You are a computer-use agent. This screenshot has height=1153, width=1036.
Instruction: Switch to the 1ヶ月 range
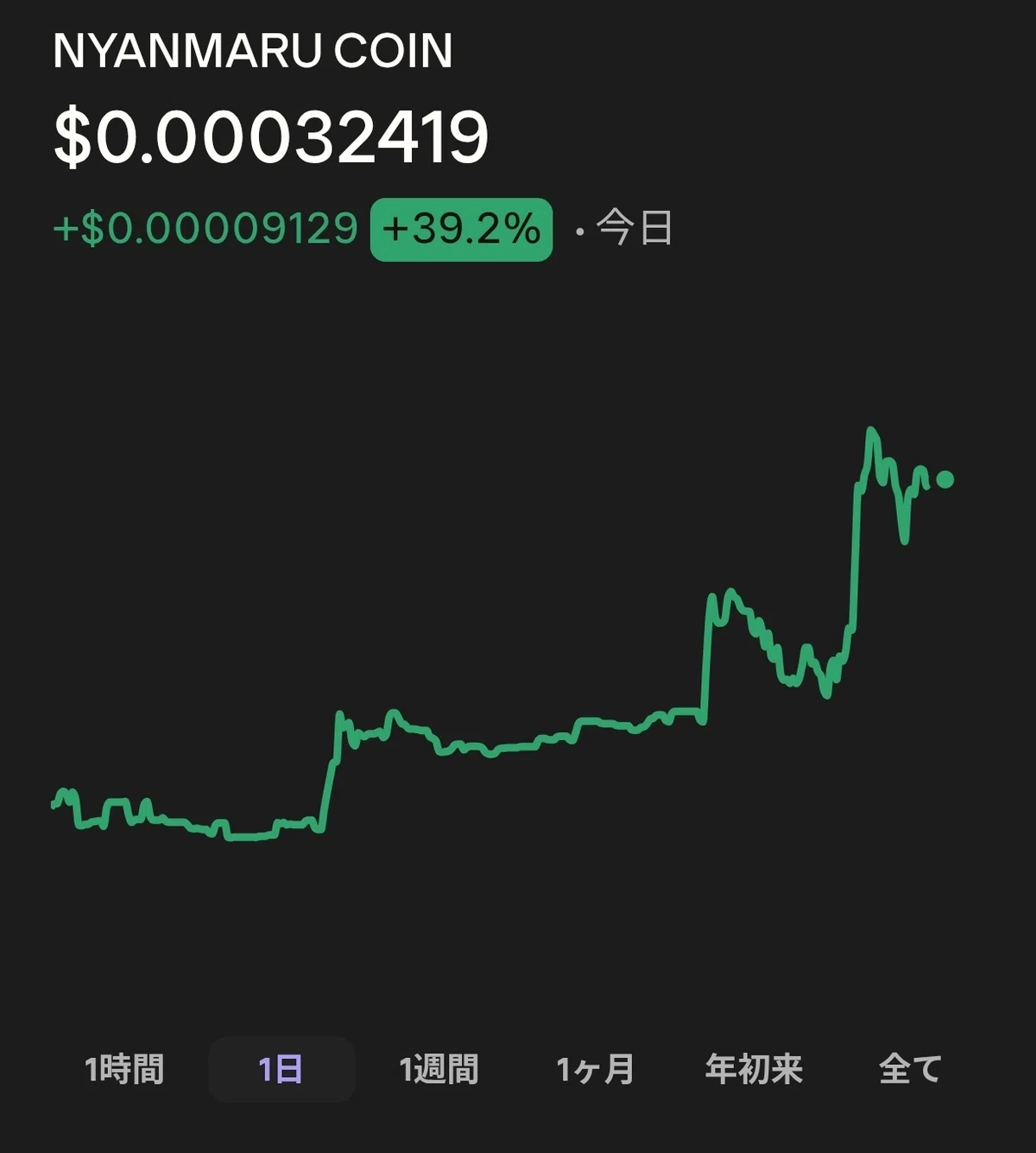(596, 1069)
